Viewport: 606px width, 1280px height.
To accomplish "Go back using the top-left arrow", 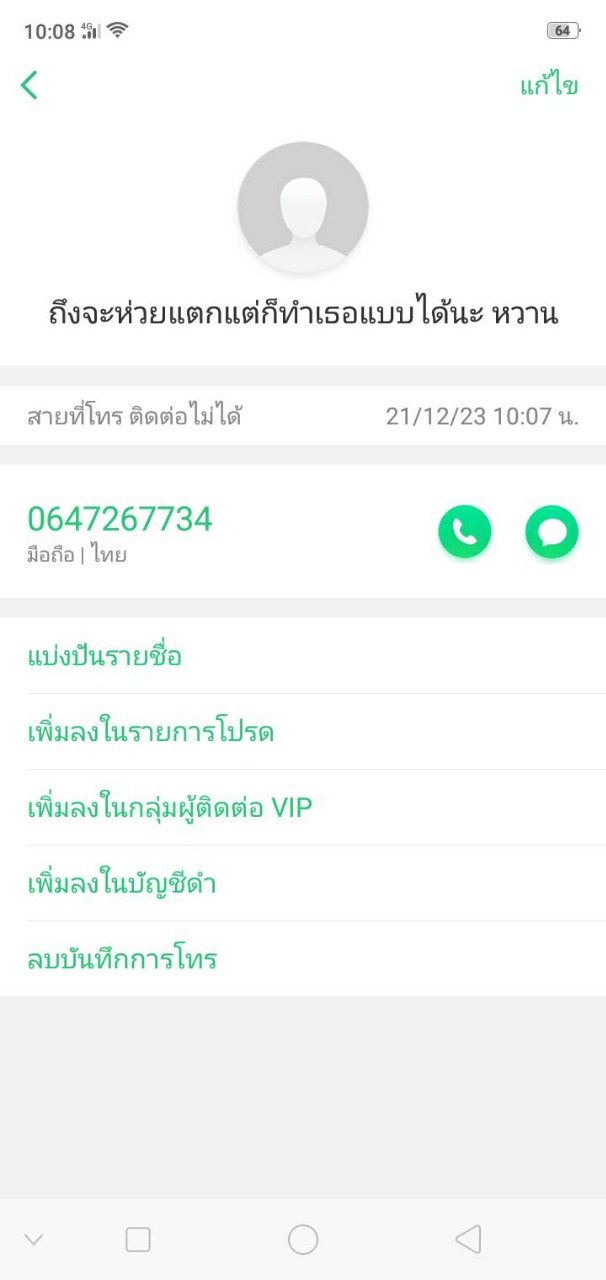I will click(x=29, y=86).
